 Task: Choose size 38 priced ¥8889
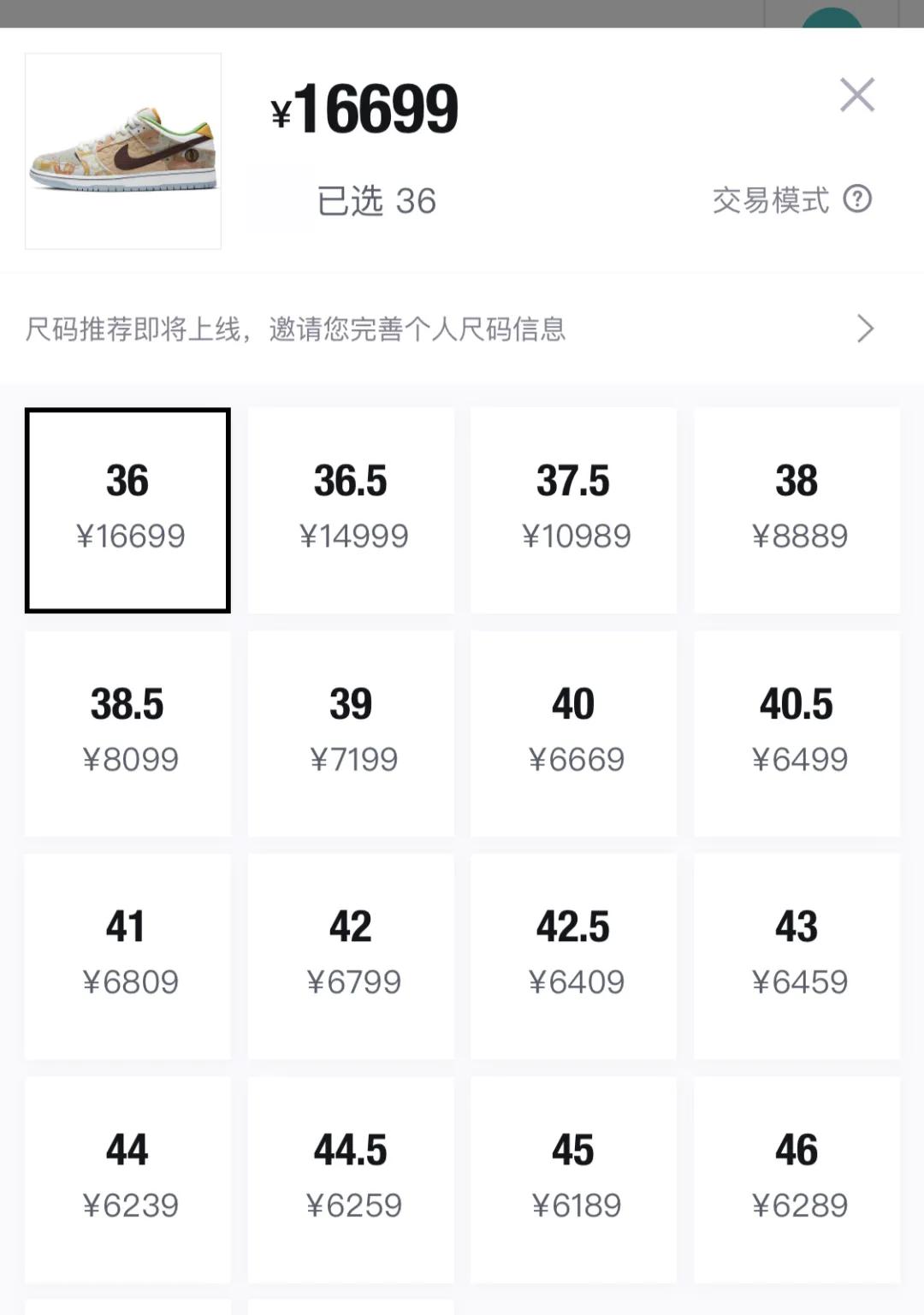pos(797,510)
